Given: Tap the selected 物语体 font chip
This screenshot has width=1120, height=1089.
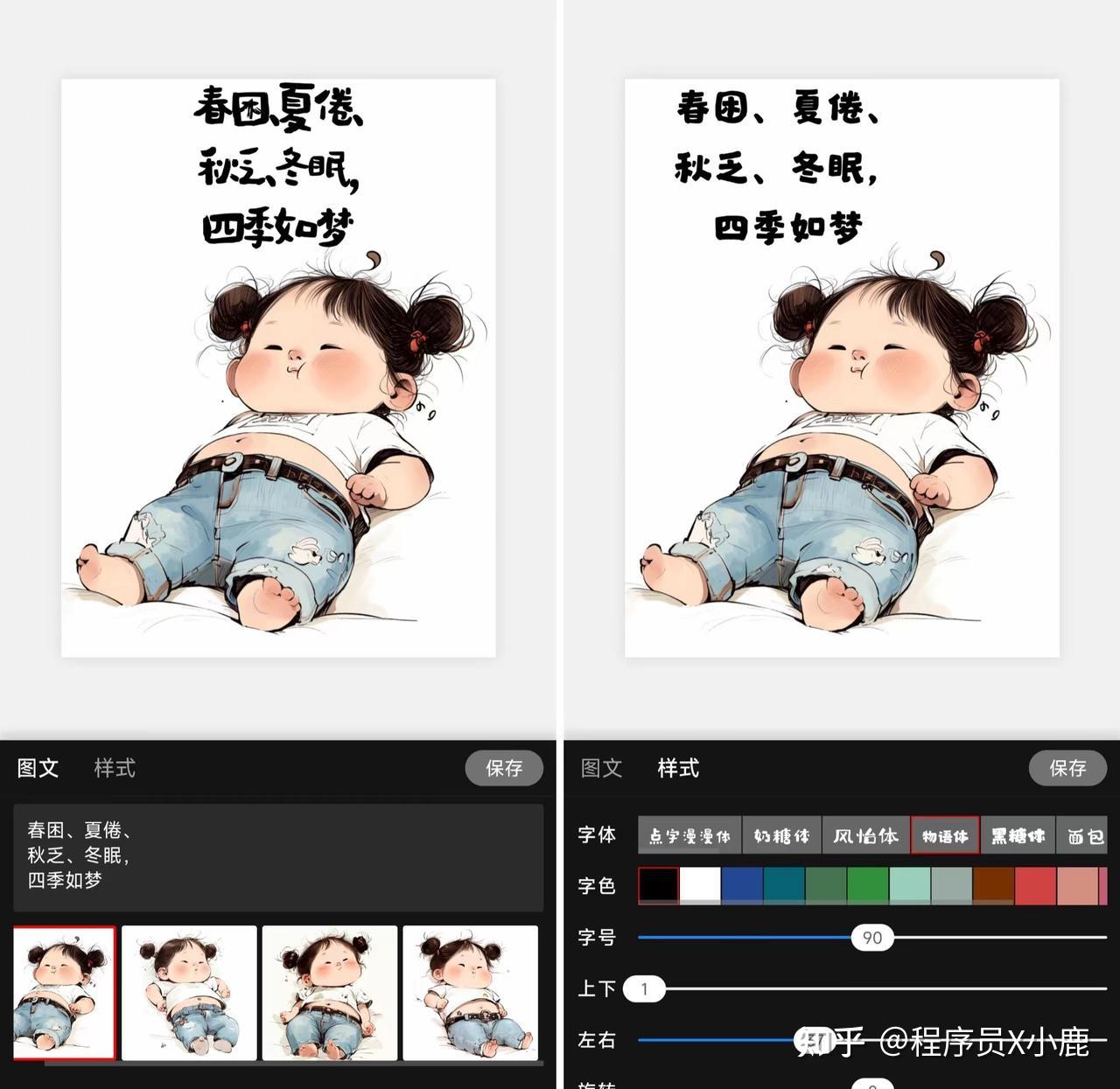Looking at the screenshot, I should [945, 835].
